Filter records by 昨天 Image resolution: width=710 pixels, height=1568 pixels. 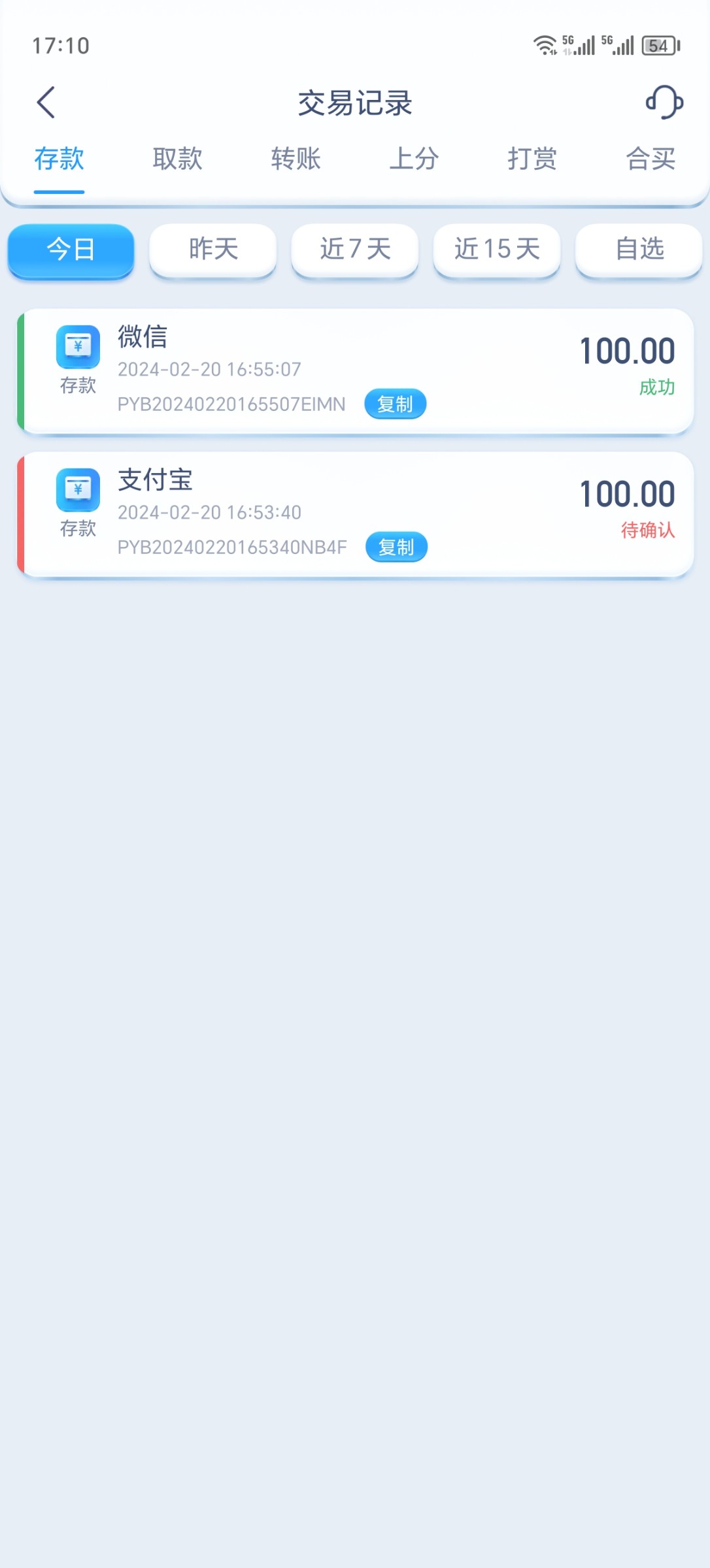coord(213,250)
